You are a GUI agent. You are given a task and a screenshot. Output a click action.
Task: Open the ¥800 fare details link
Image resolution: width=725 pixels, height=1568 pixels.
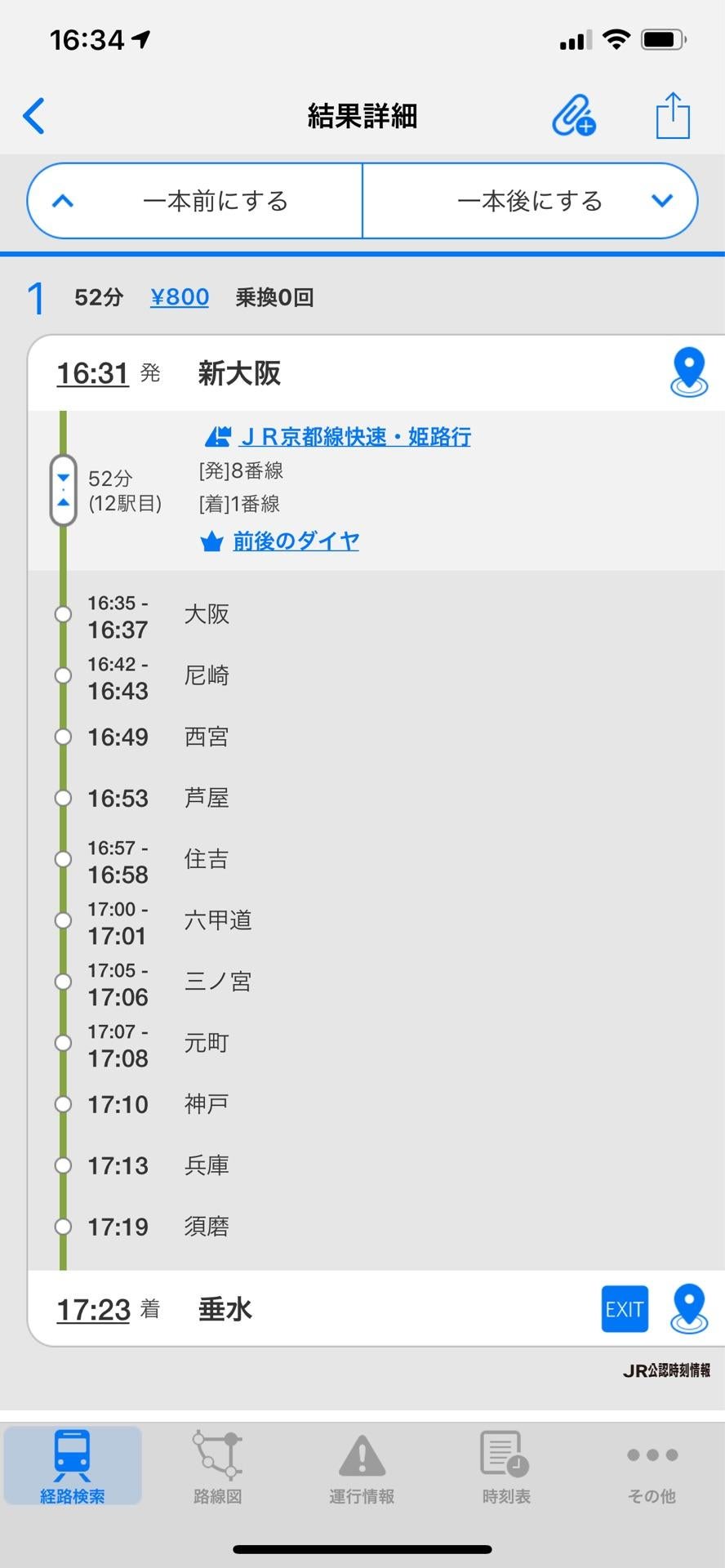point(179,296)
